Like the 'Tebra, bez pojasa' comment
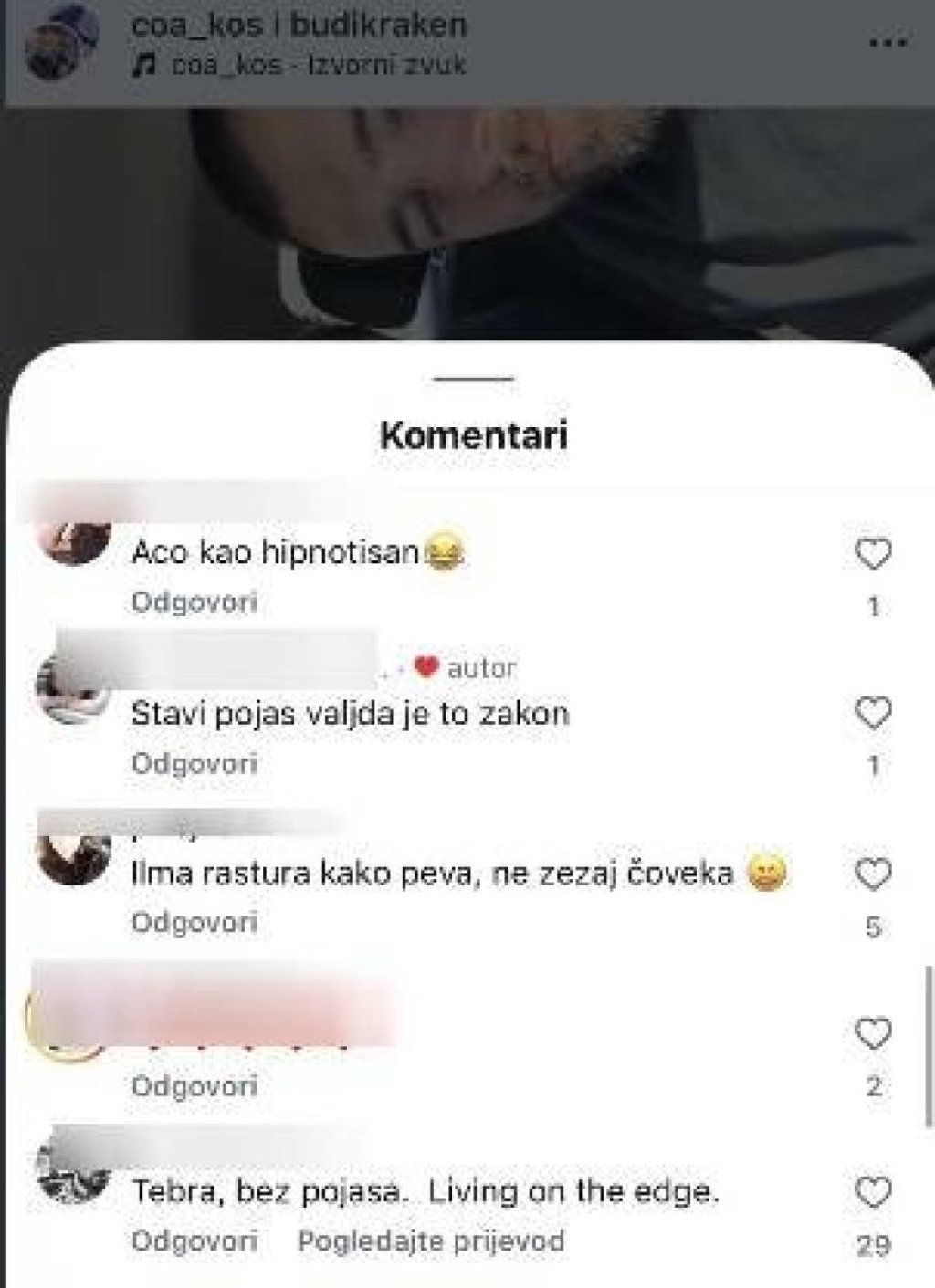Screen dimensions: 935x1288 coord(873,1192)
